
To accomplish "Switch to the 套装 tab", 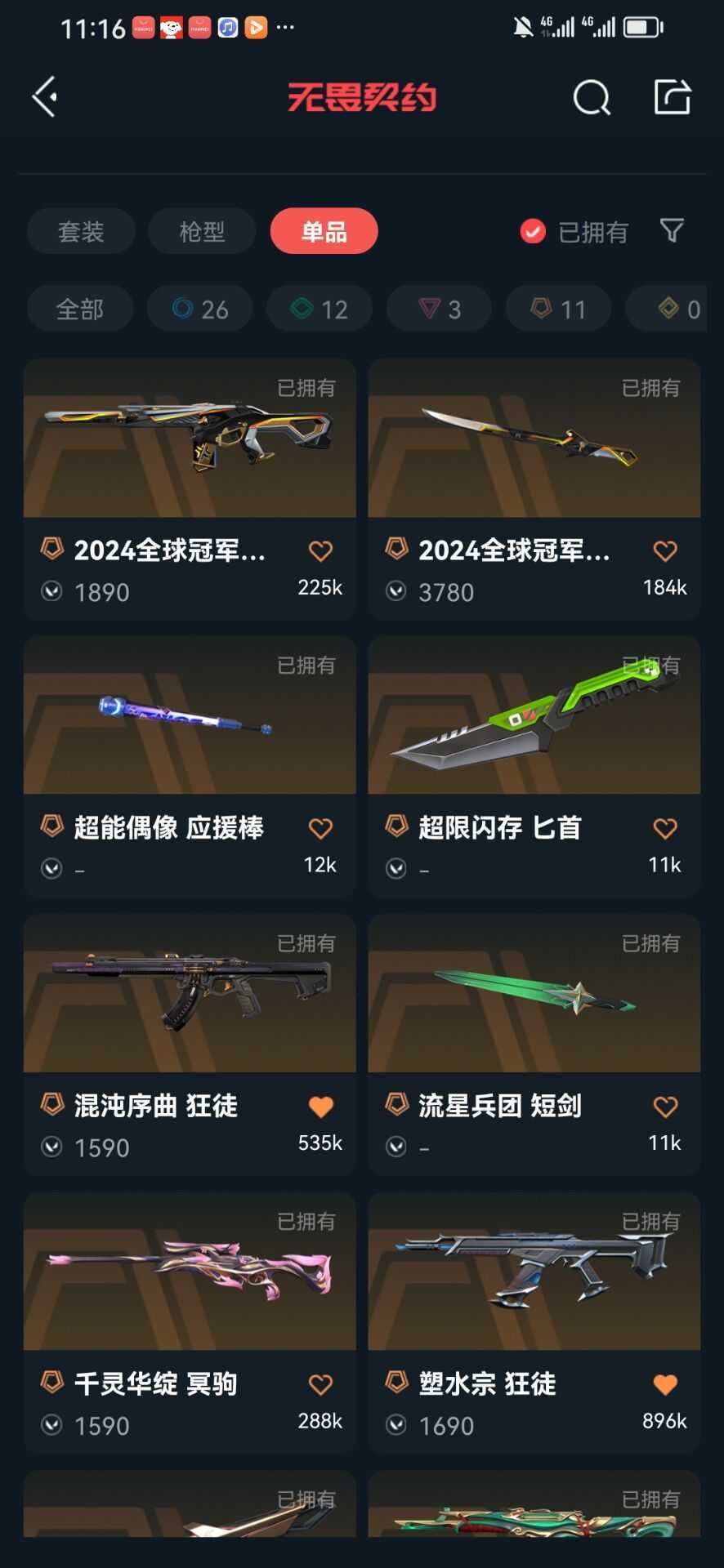I will [81, 231].
